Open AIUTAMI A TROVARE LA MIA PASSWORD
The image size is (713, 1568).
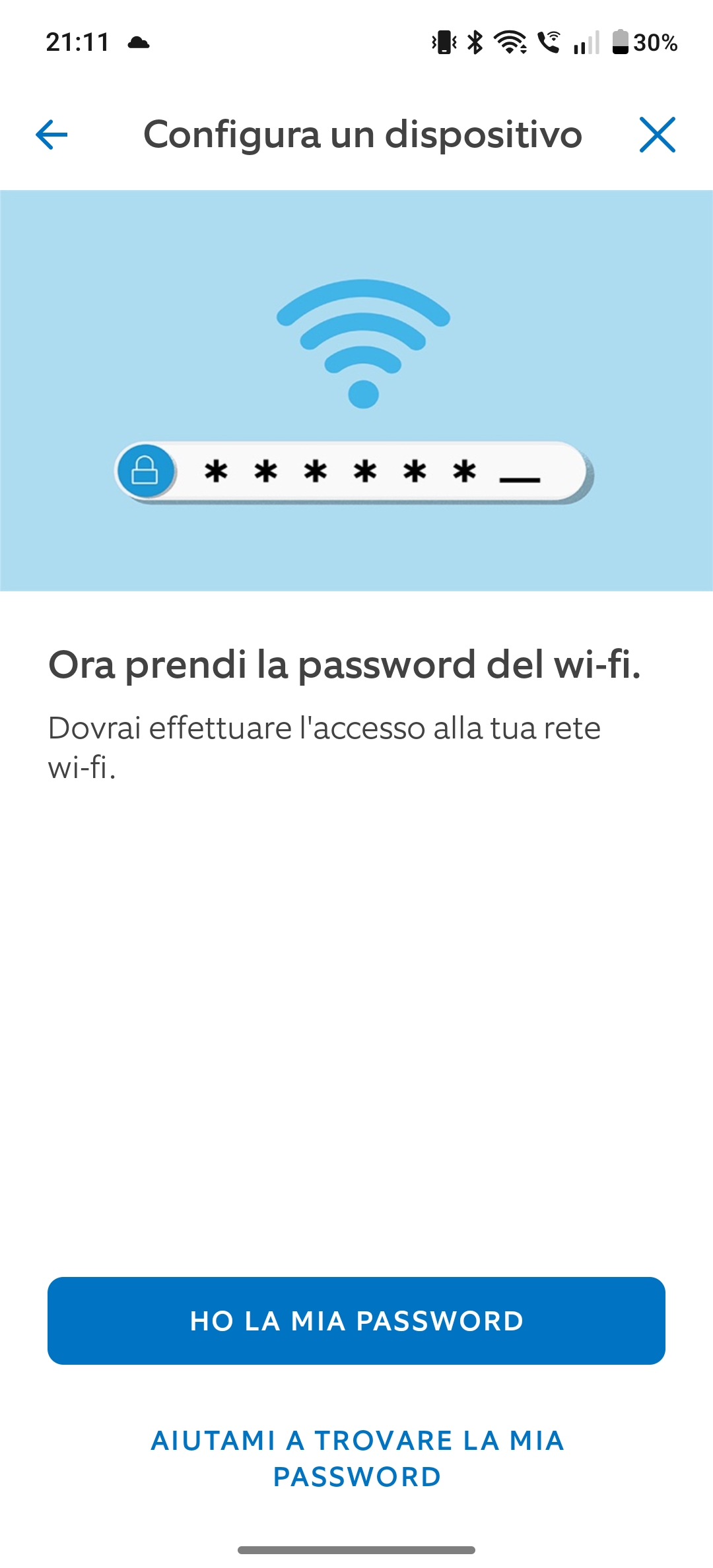(356, 1458)
